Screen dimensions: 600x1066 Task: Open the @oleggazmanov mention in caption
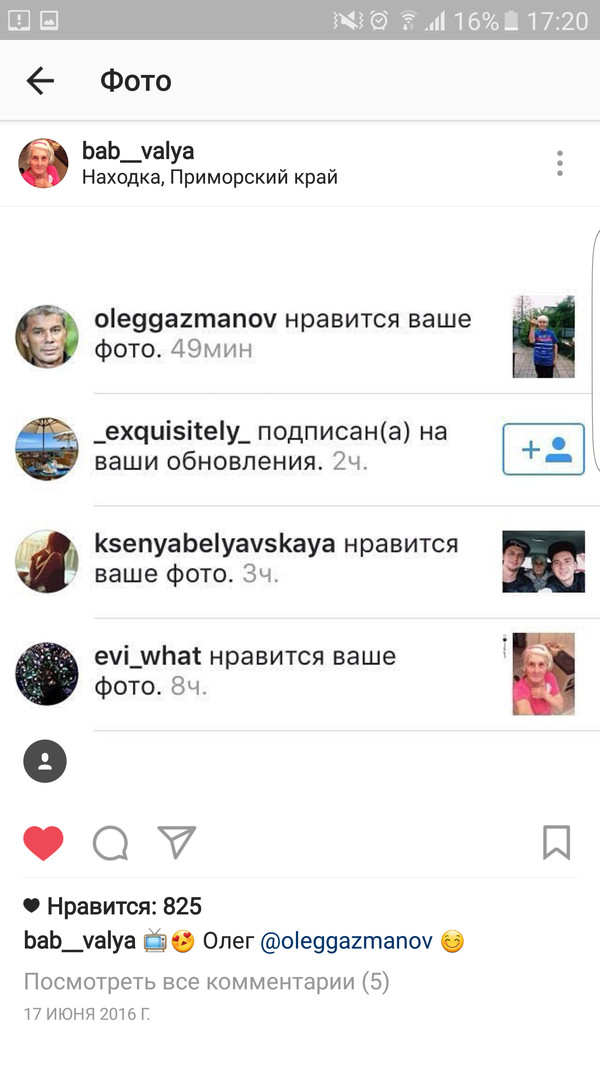[x=346, y=941]
